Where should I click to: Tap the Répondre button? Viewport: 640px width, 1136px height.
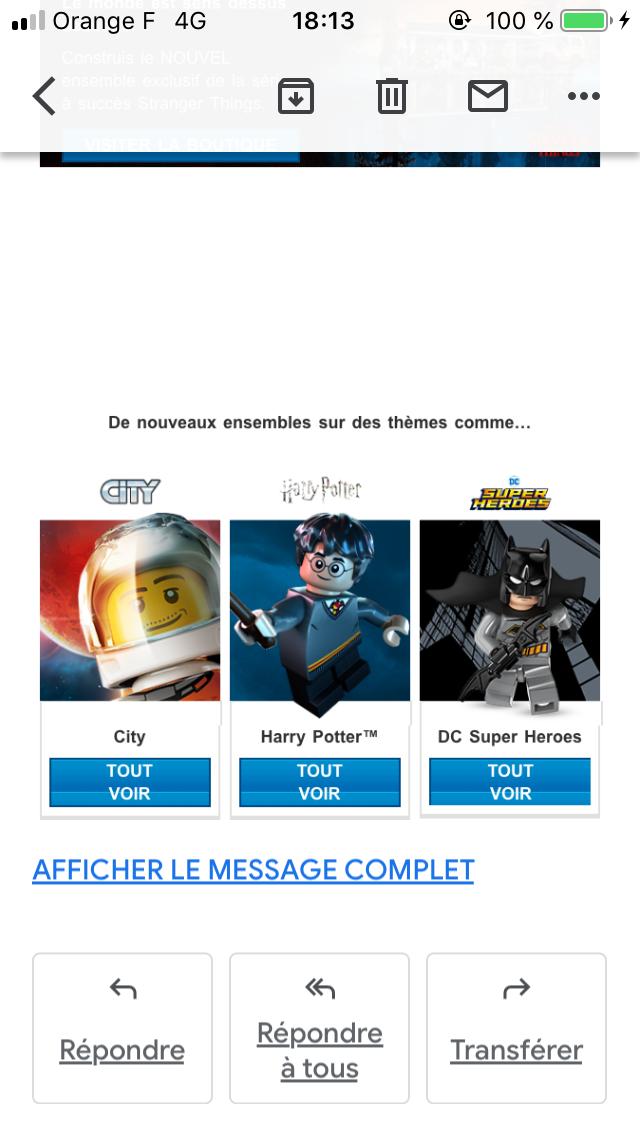(122, 1027)
